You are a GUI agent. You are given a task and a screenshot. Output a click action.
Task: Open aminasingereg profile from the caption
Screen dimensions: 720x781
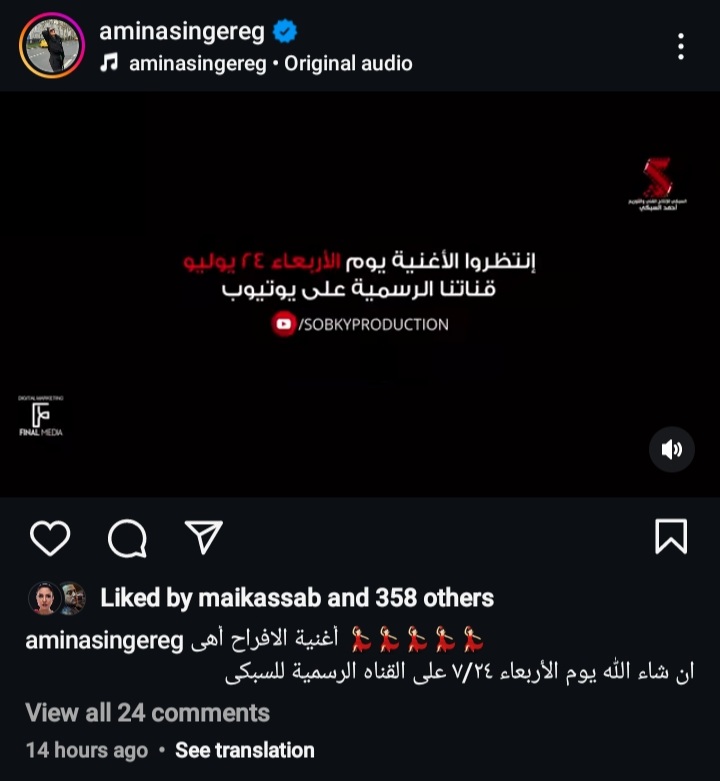104,640
